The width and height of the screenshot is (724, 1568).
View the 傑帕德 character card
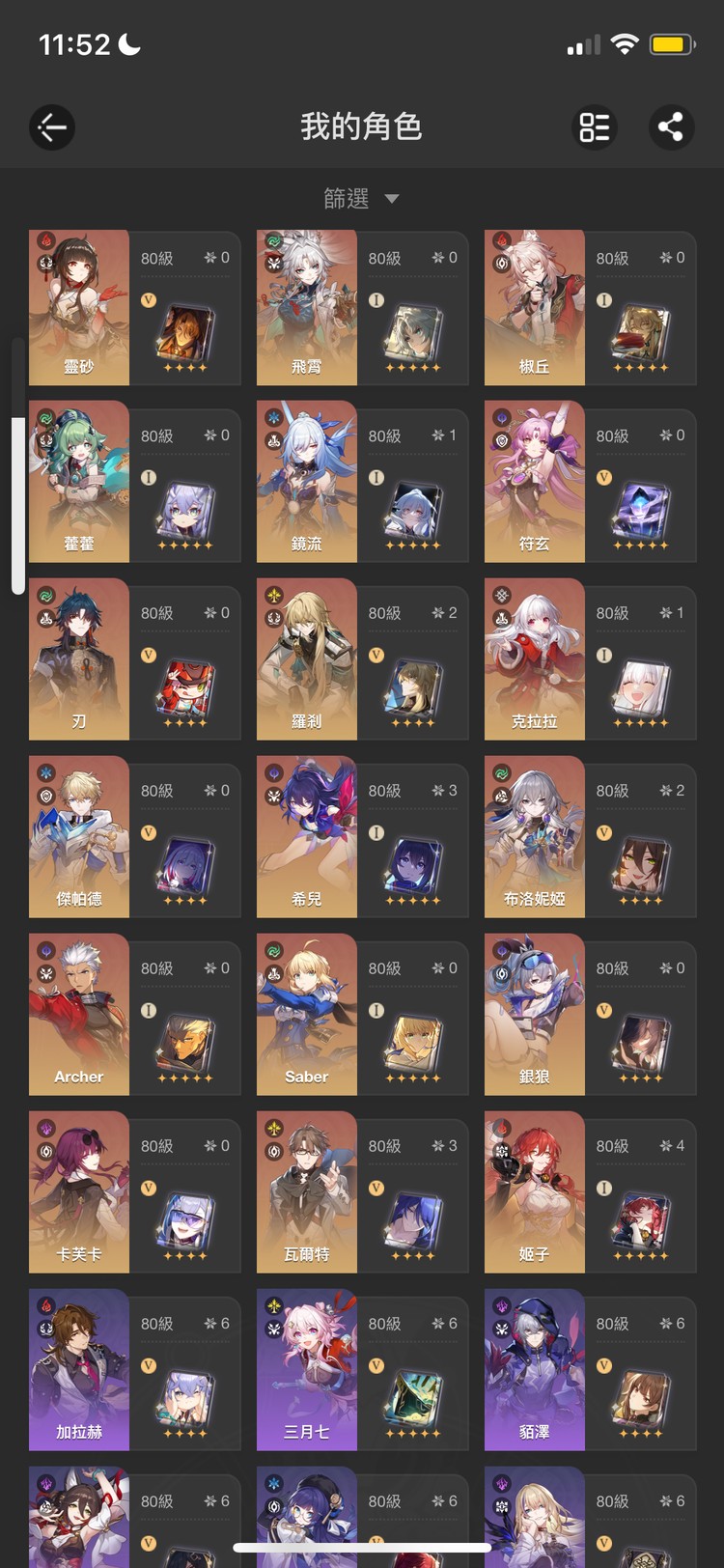(x=135, y=837)
